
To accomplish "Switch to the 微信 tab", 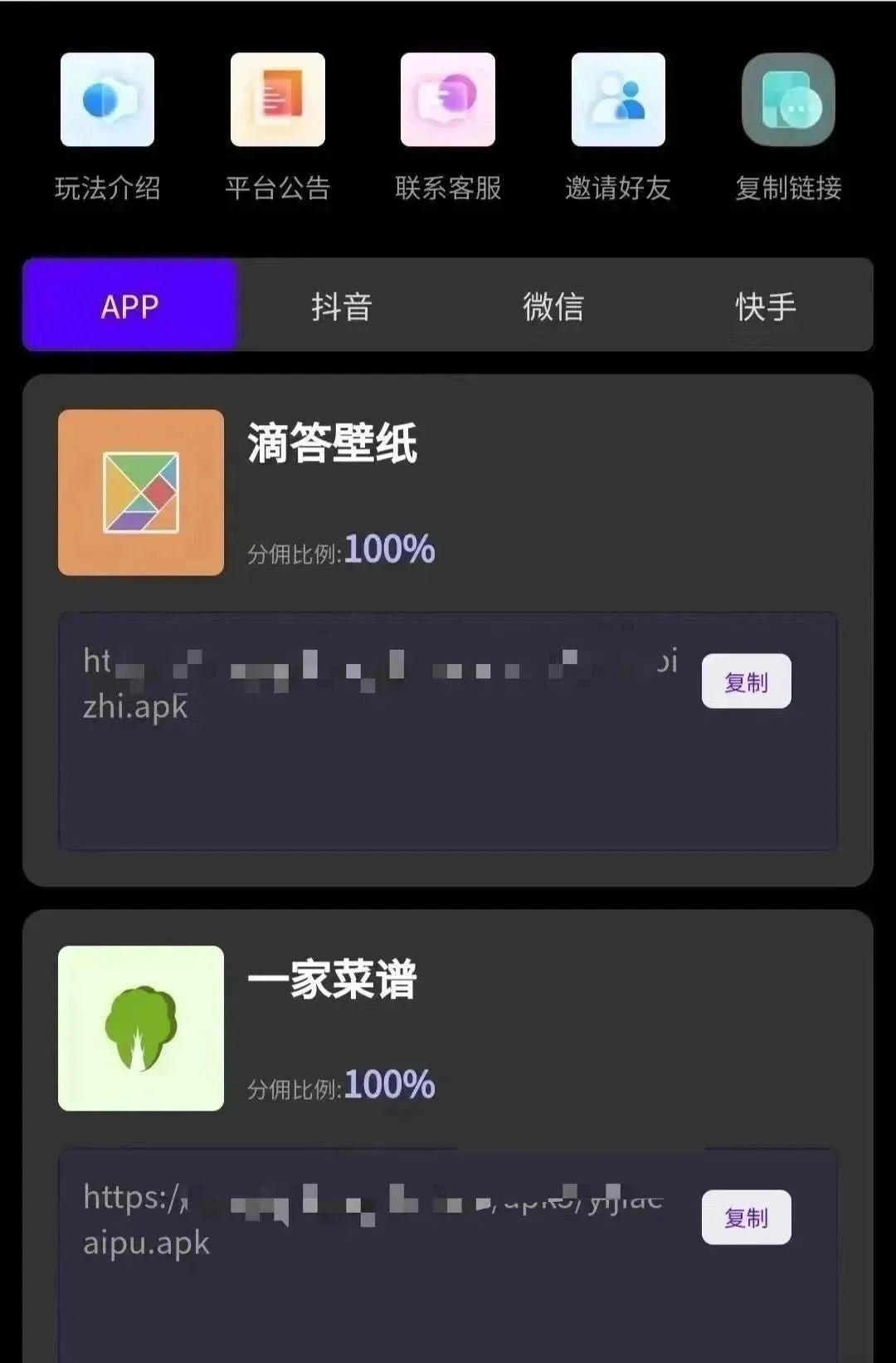I will 553,305.
